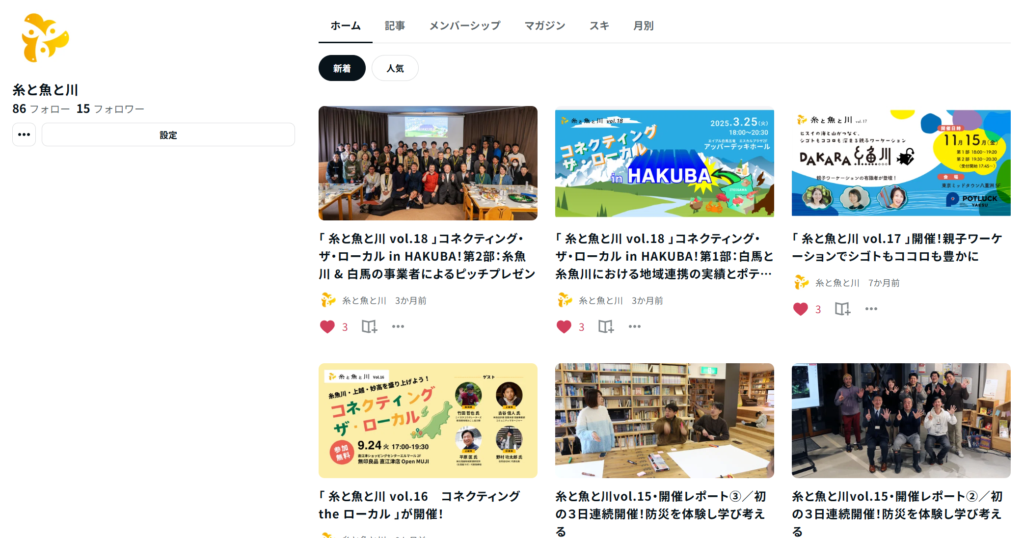Open vol.15 開催レポート② article

tap(900, 505)
